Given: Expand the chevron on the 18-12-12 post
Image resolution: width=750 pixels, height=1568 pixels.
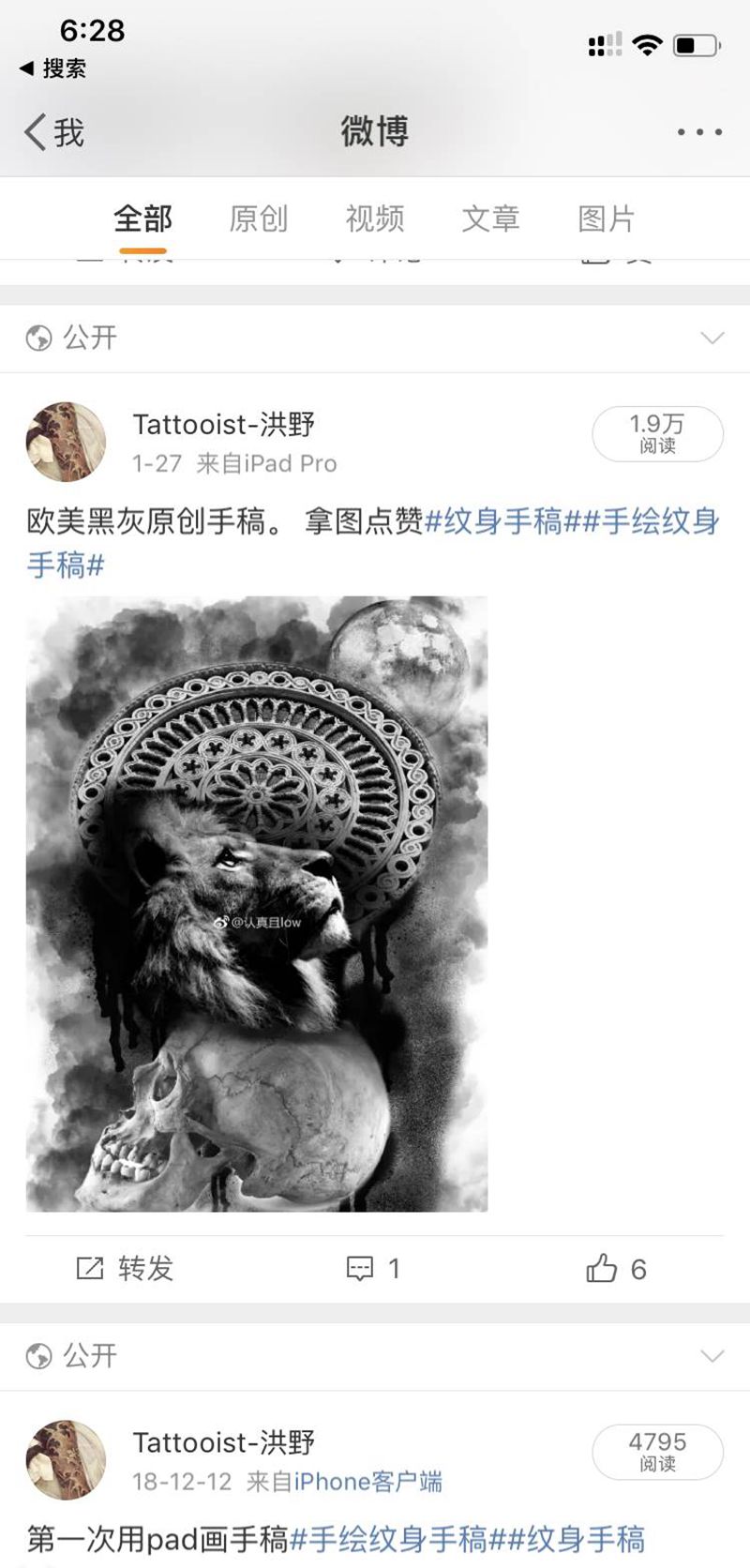Looking at the screenshot, I should pyautogui.click(x=712, y=1355).
